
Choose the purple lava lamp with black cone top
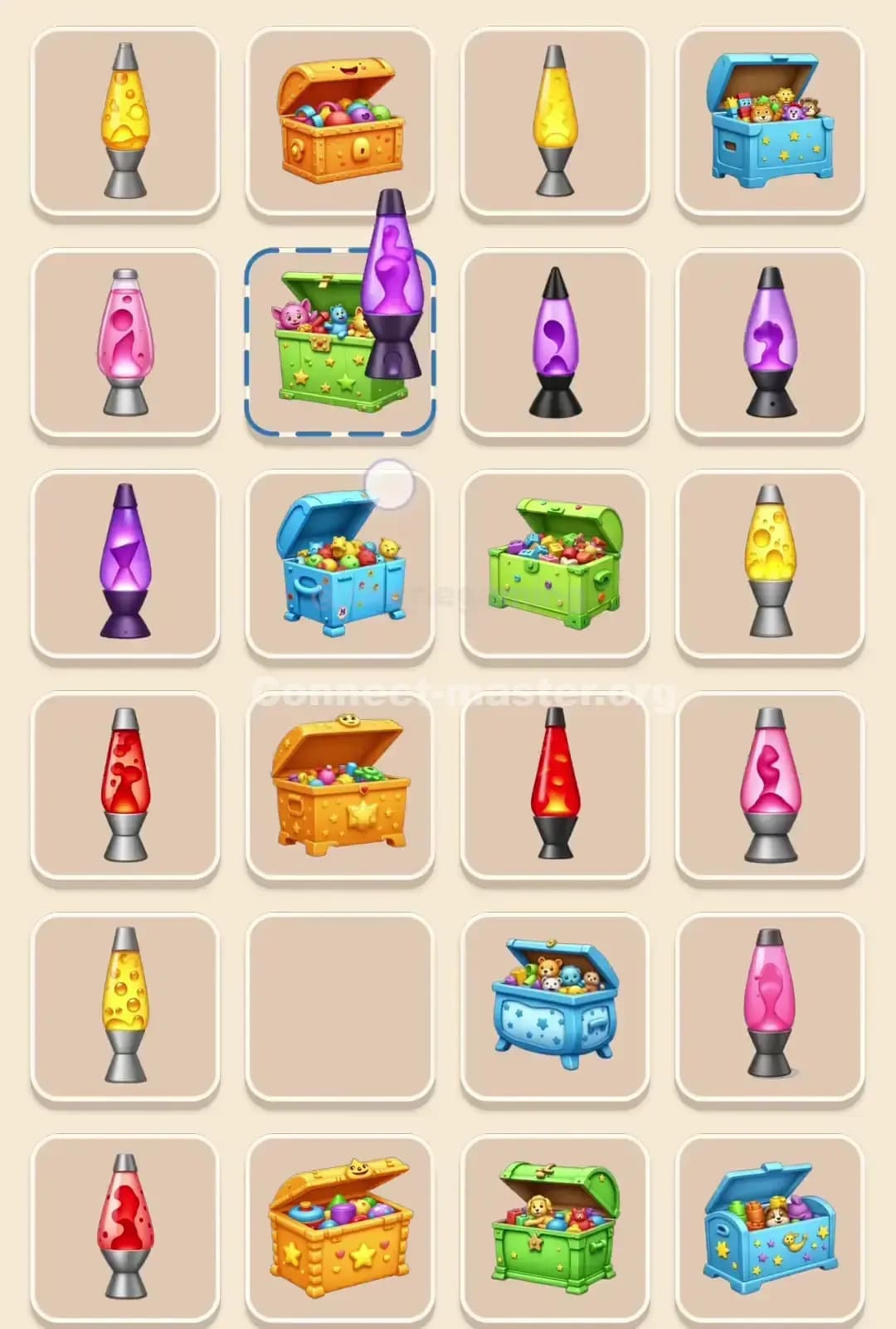[554, 340]
